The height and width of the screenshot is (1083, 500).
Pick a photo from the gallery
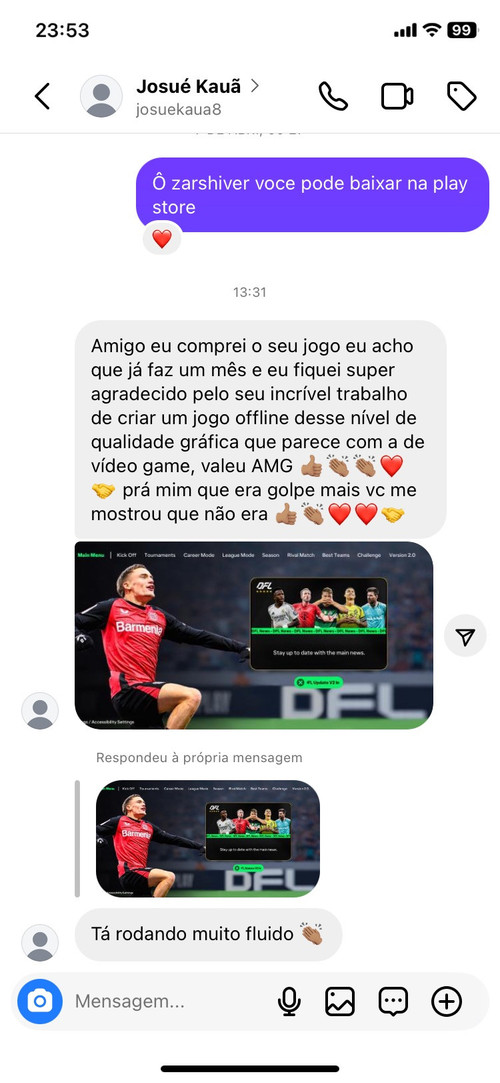[340, 1001]
